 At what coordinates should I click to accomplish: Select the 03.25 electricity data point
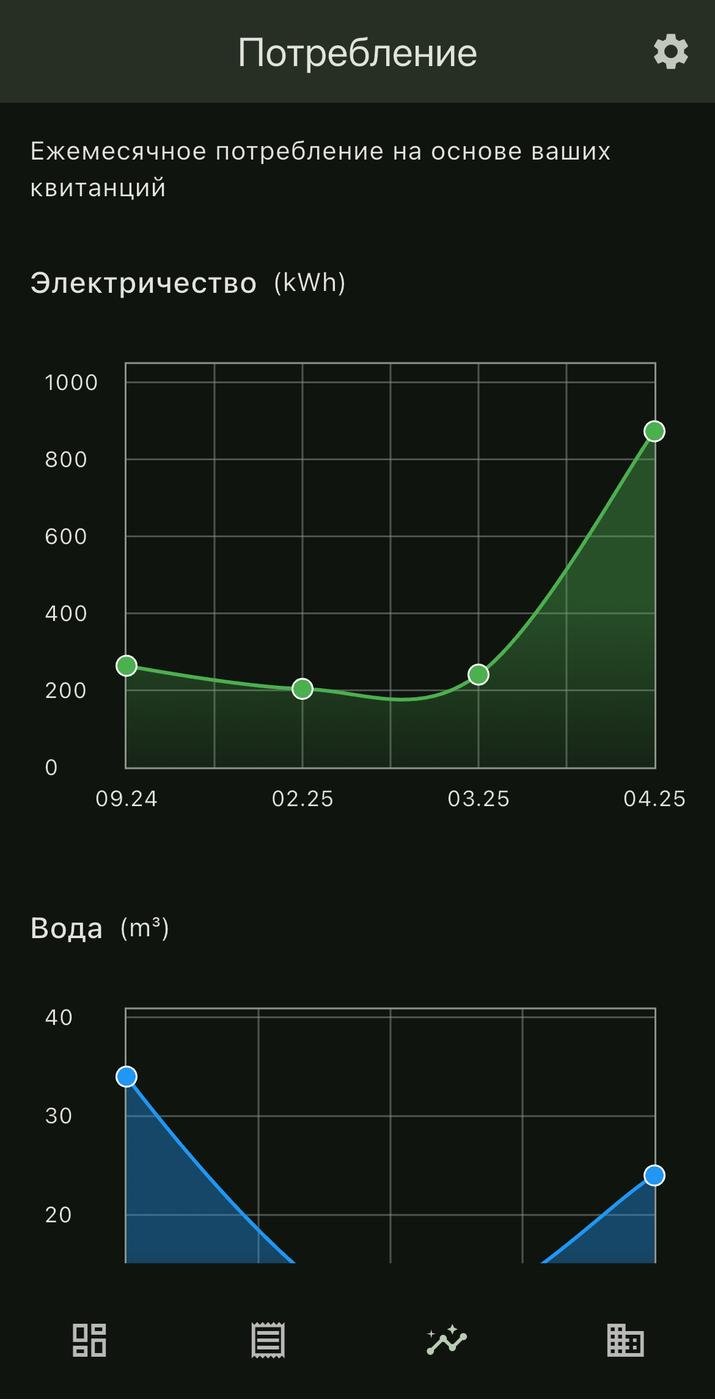point(478,674)
